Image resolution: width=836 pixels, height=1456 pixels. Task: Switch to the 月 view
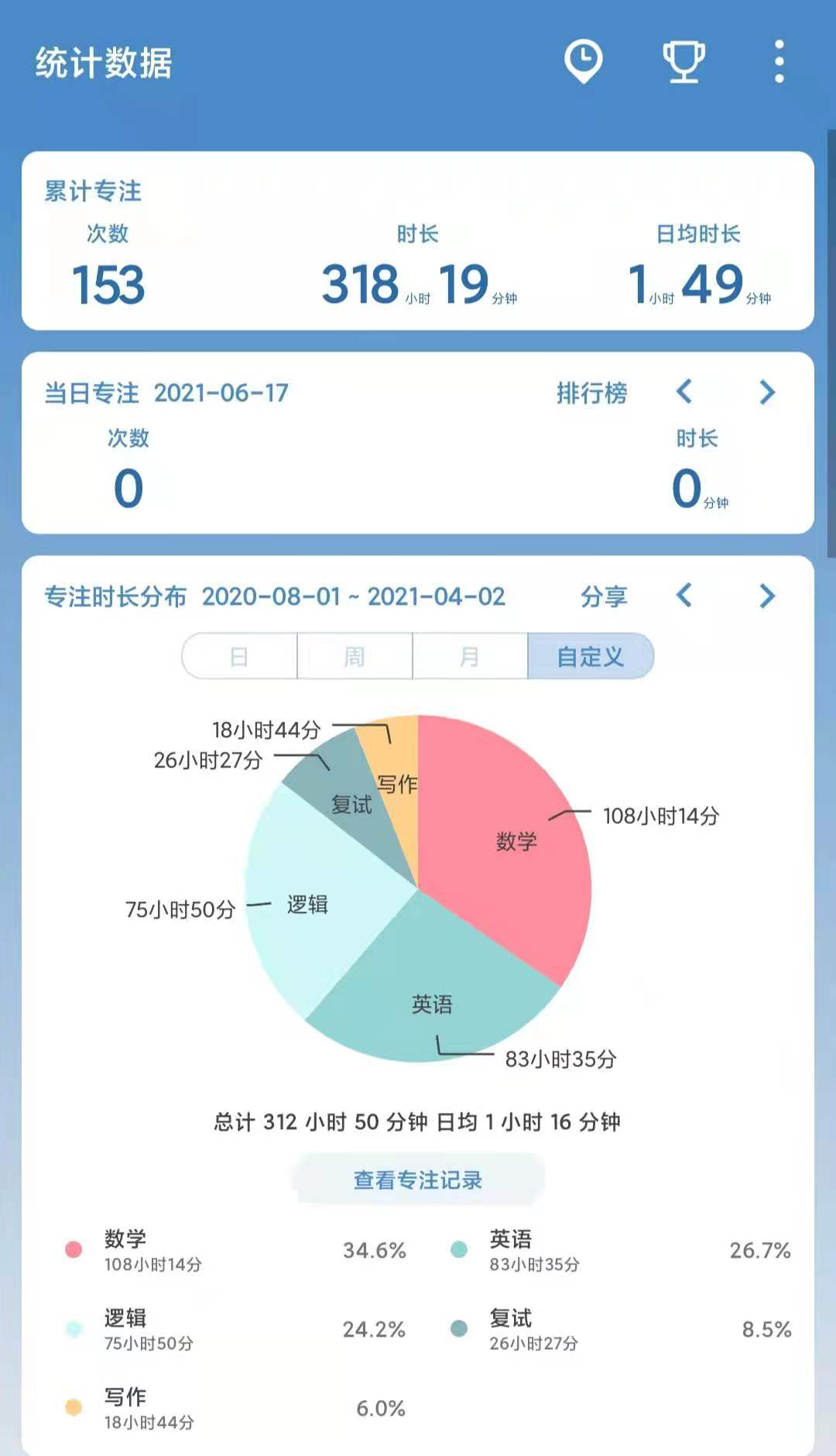470,657
